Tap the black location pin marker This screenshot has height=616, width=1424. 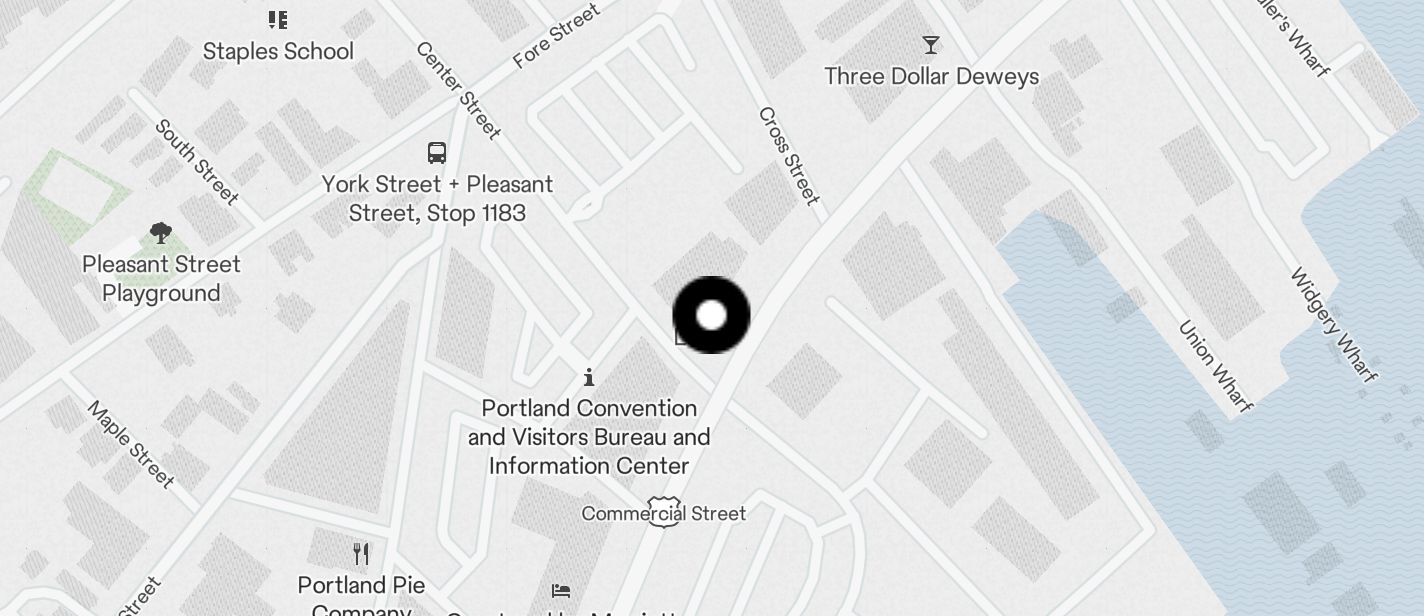click(711, 315)
